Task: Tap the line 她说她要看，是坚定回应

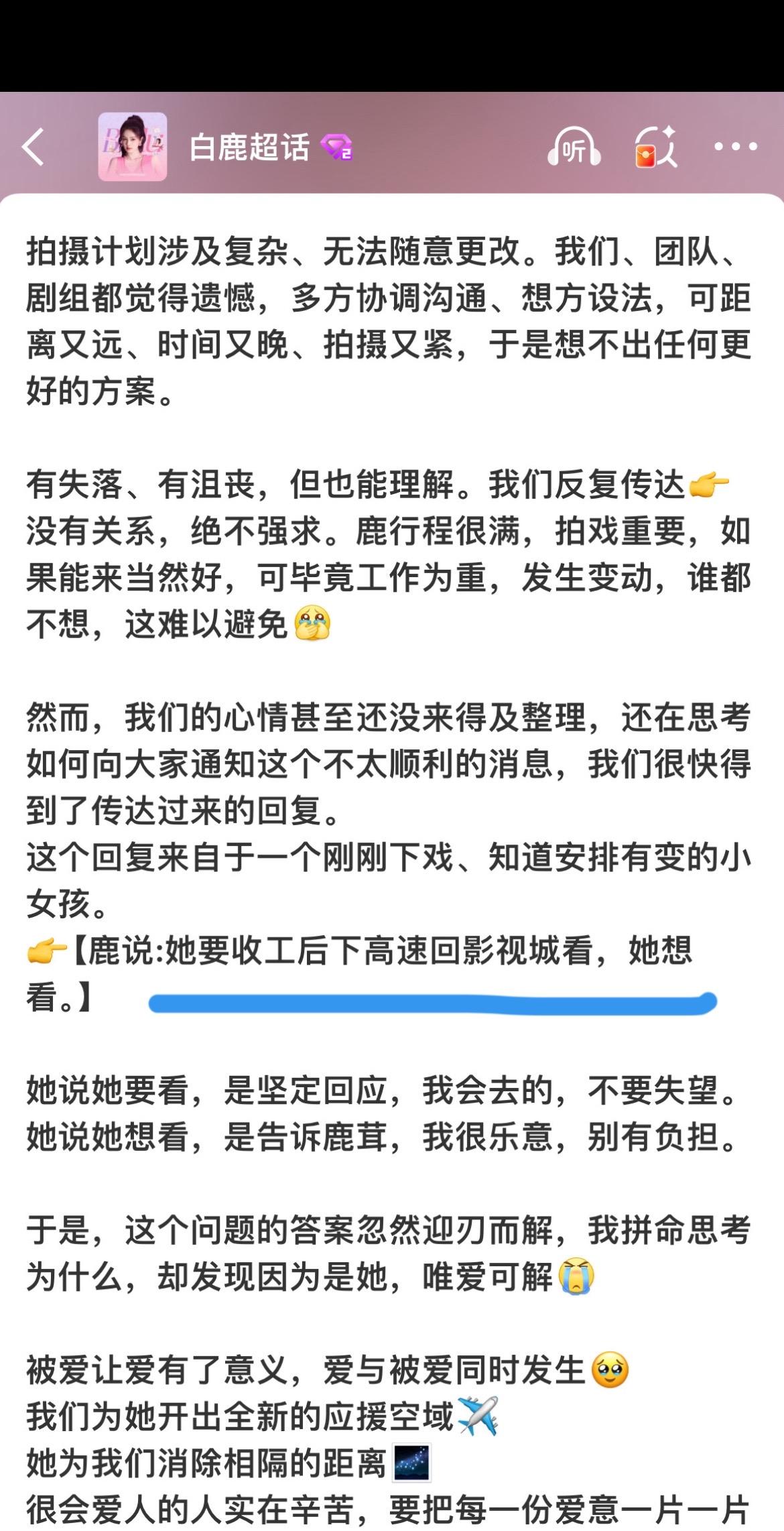Action: tap(382, 1089)
